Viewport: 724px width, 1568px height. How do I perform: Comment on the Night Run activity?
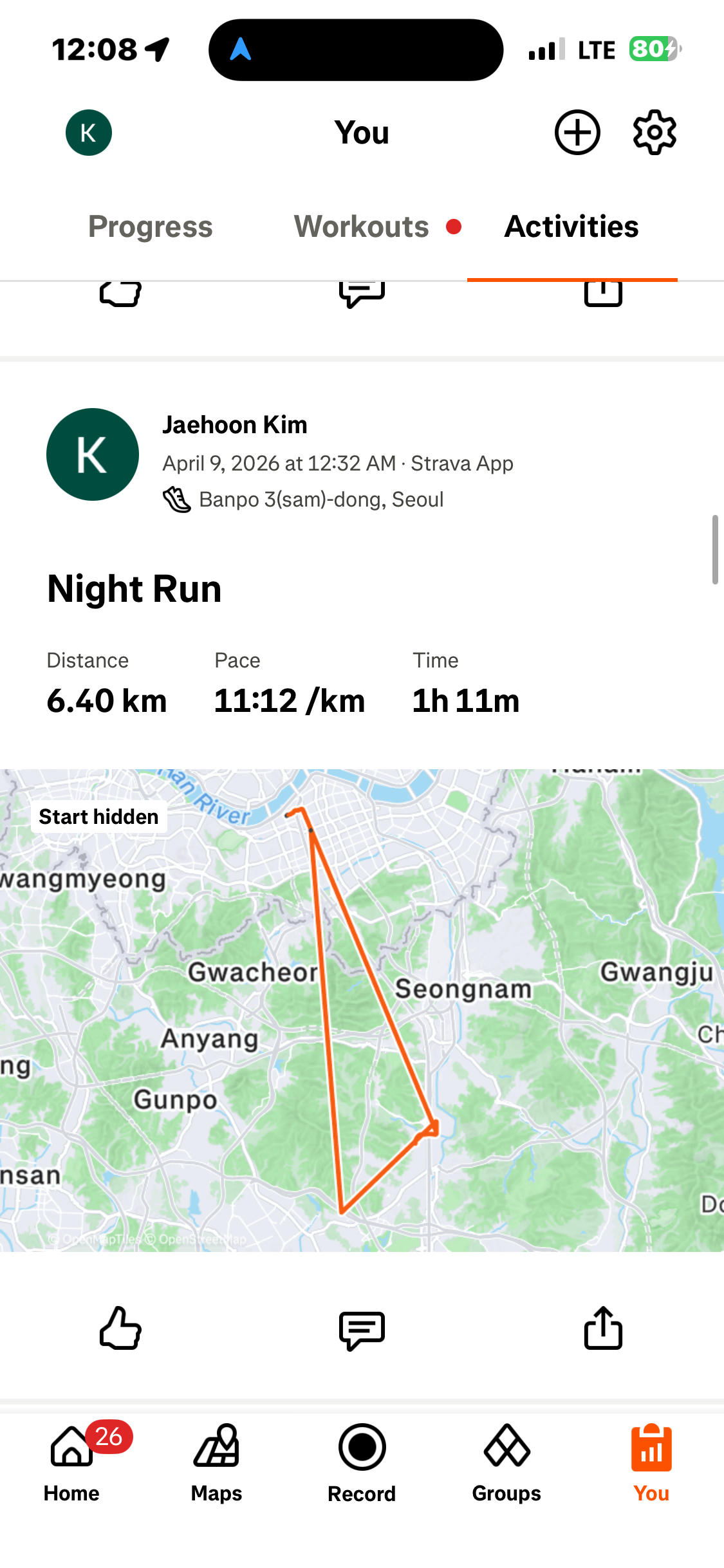[362, 1330]
